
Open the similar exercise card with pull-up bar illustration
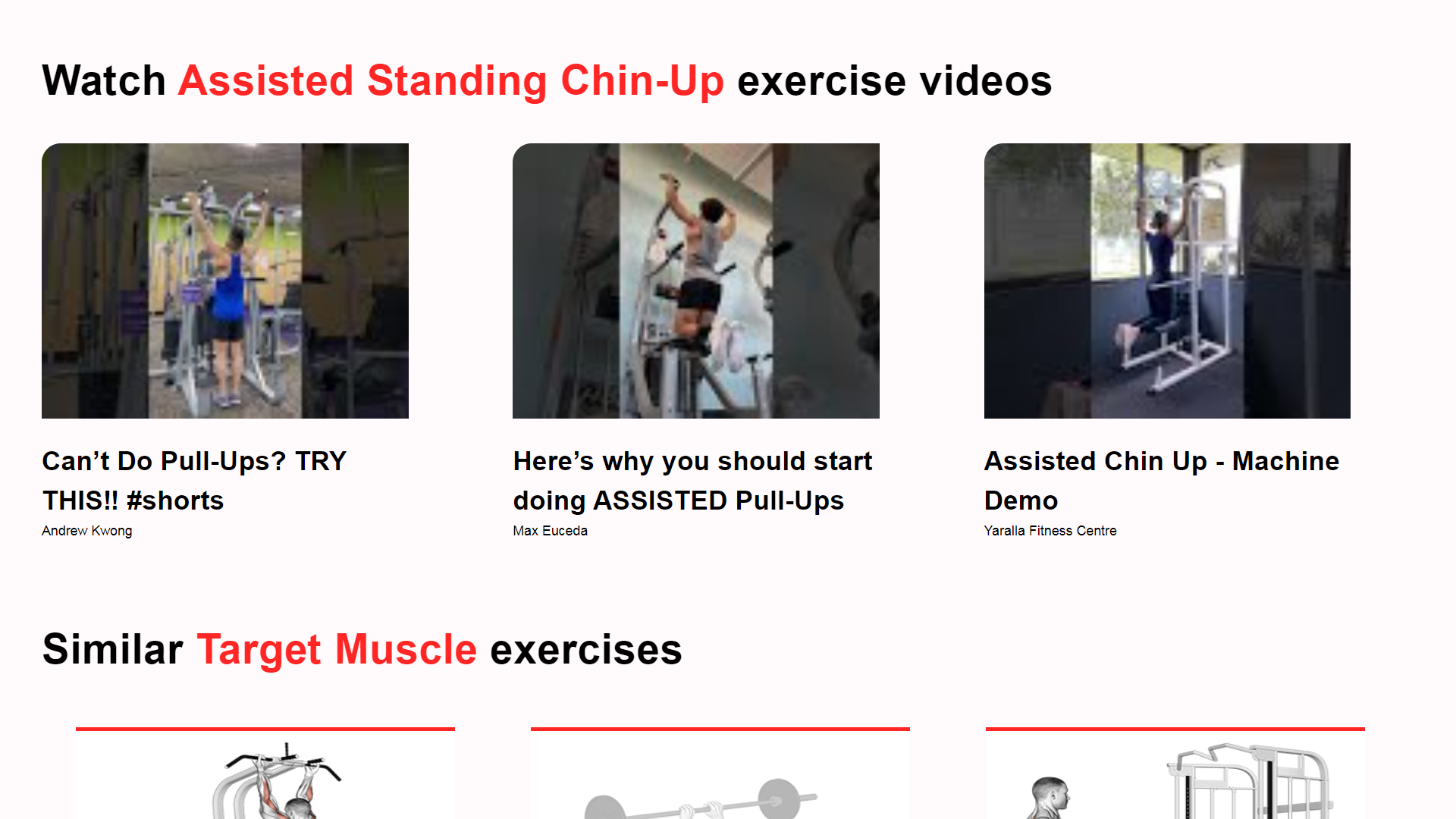[x=265, y=777]
